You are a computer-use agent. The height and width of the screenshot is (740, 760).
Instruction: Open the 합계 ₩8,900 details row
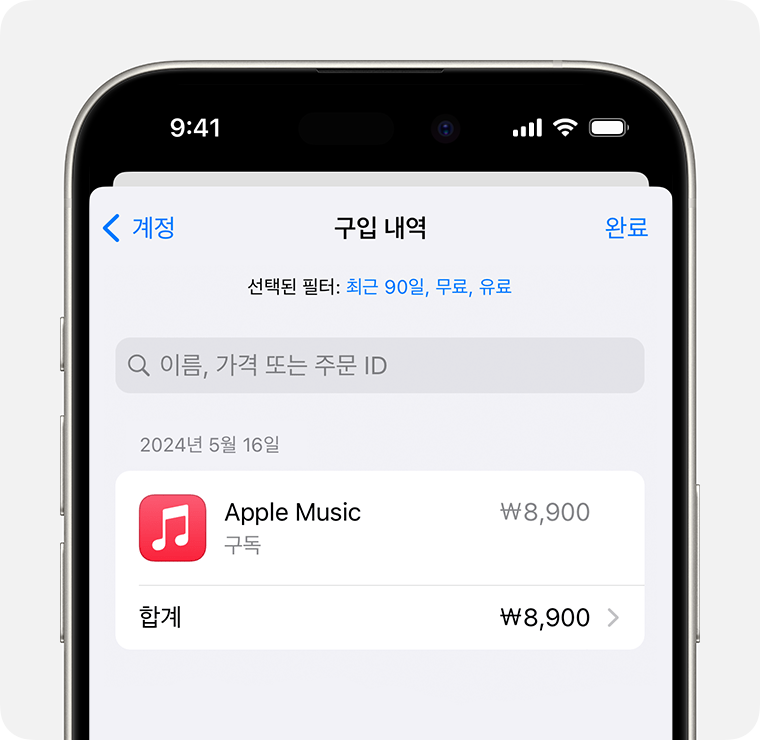click(x=380, y=617)
